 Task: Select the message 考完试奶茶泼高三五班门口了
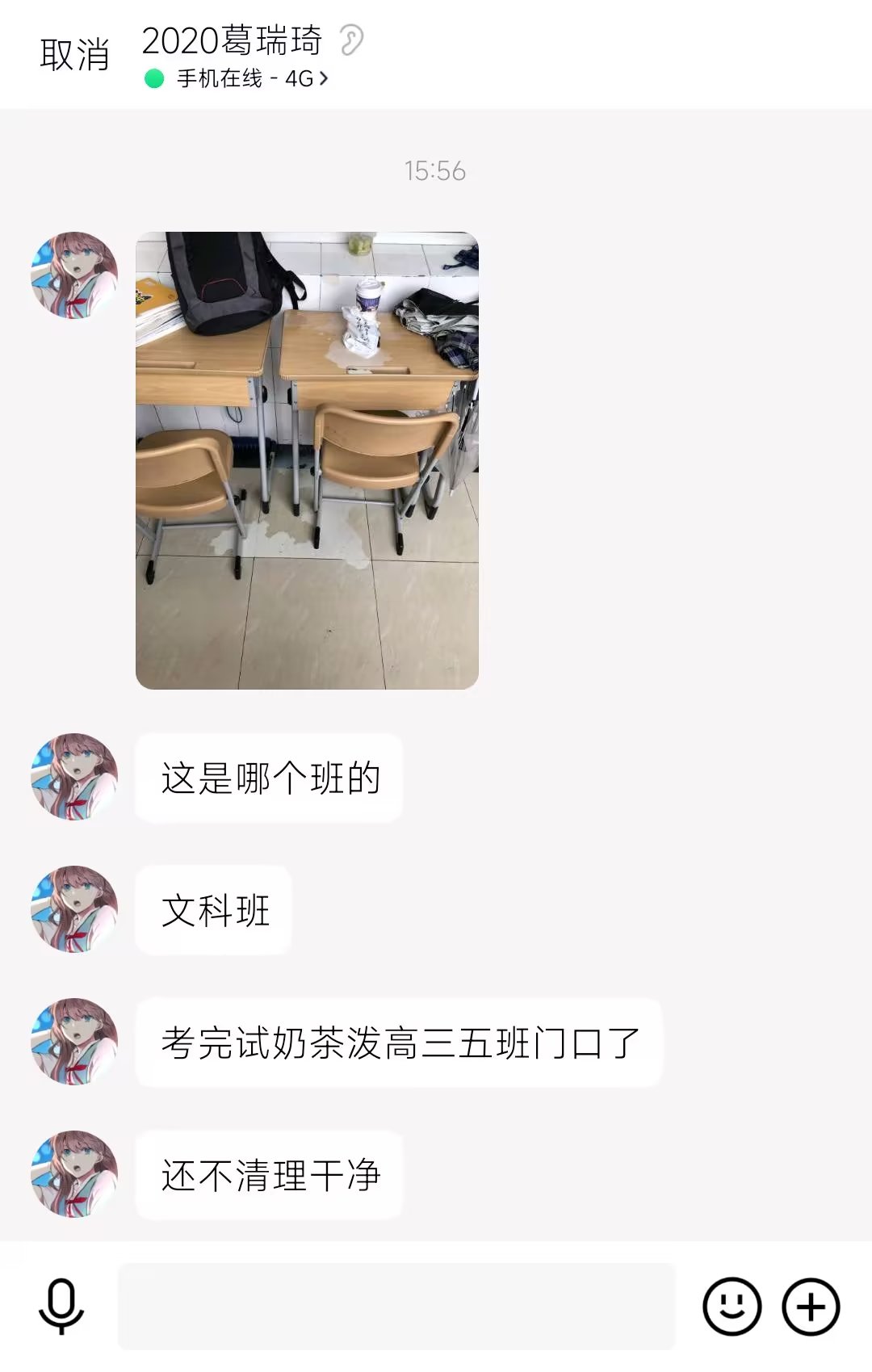pyautogui.click(x=399, y=1043)
